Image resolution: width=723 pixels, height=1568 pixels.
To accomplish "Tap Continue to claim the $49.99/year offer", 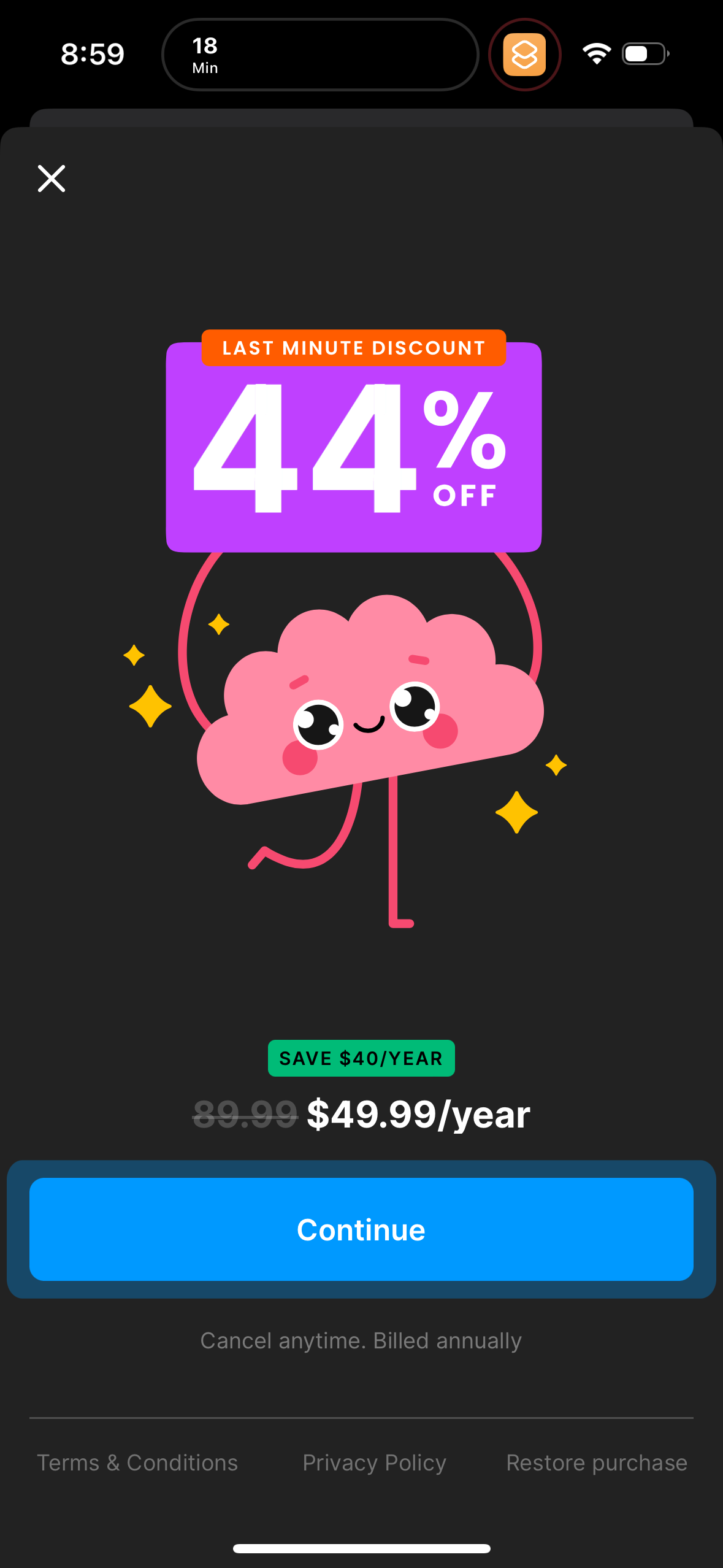I will 361,1229.
